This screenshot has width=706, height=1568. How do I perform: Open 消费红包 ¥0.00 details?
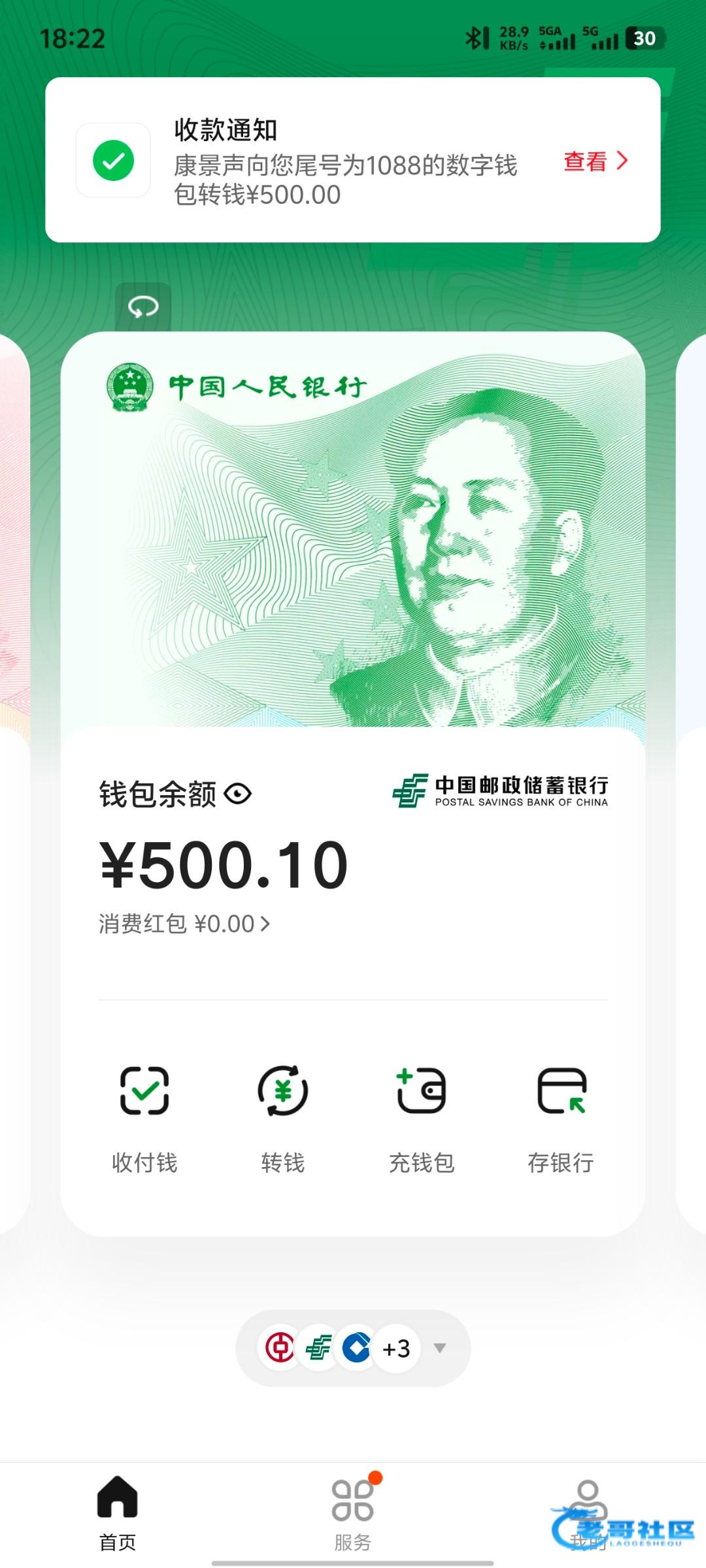184,924
